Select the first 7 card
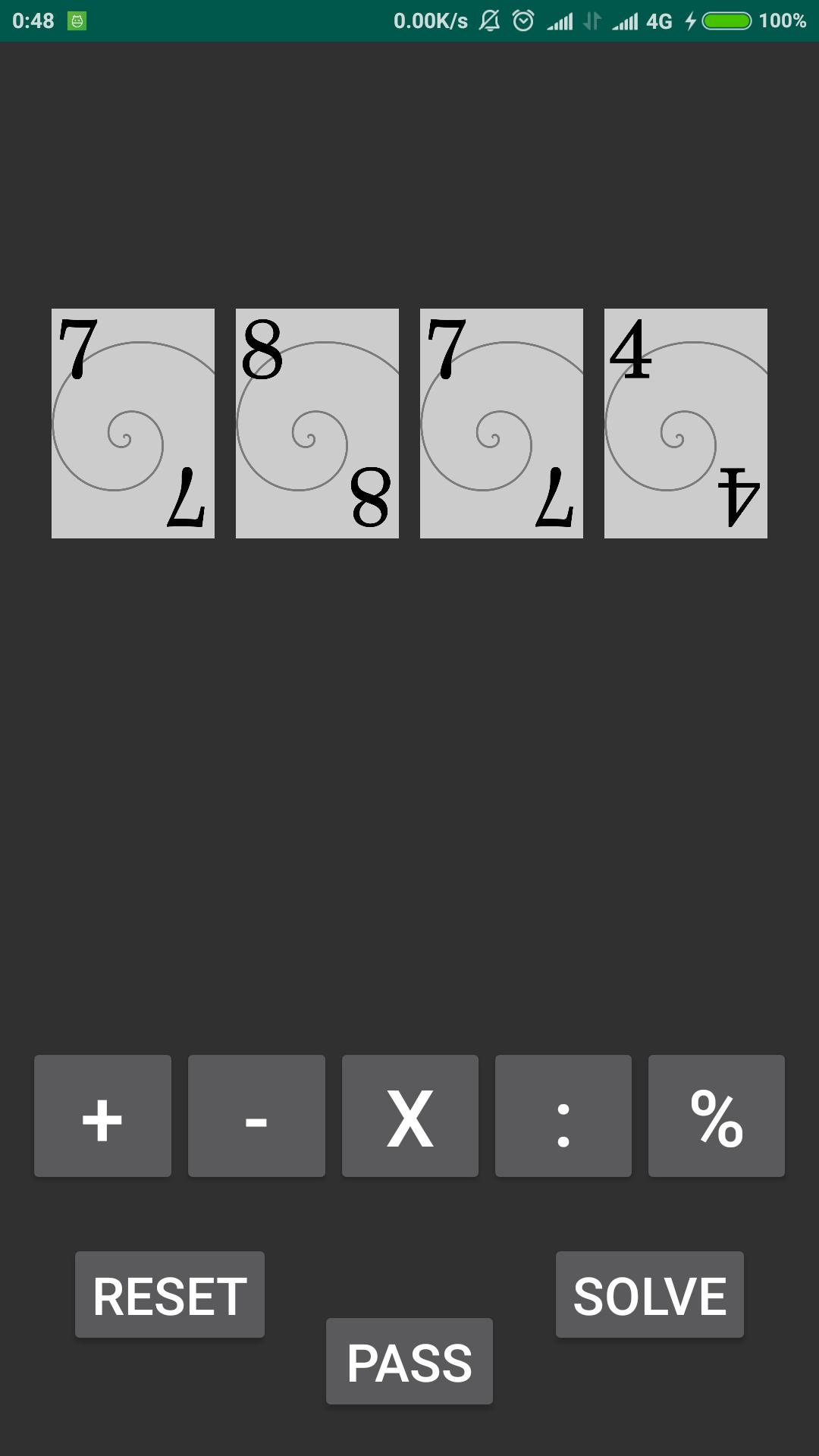 click(x=133, y=423)
